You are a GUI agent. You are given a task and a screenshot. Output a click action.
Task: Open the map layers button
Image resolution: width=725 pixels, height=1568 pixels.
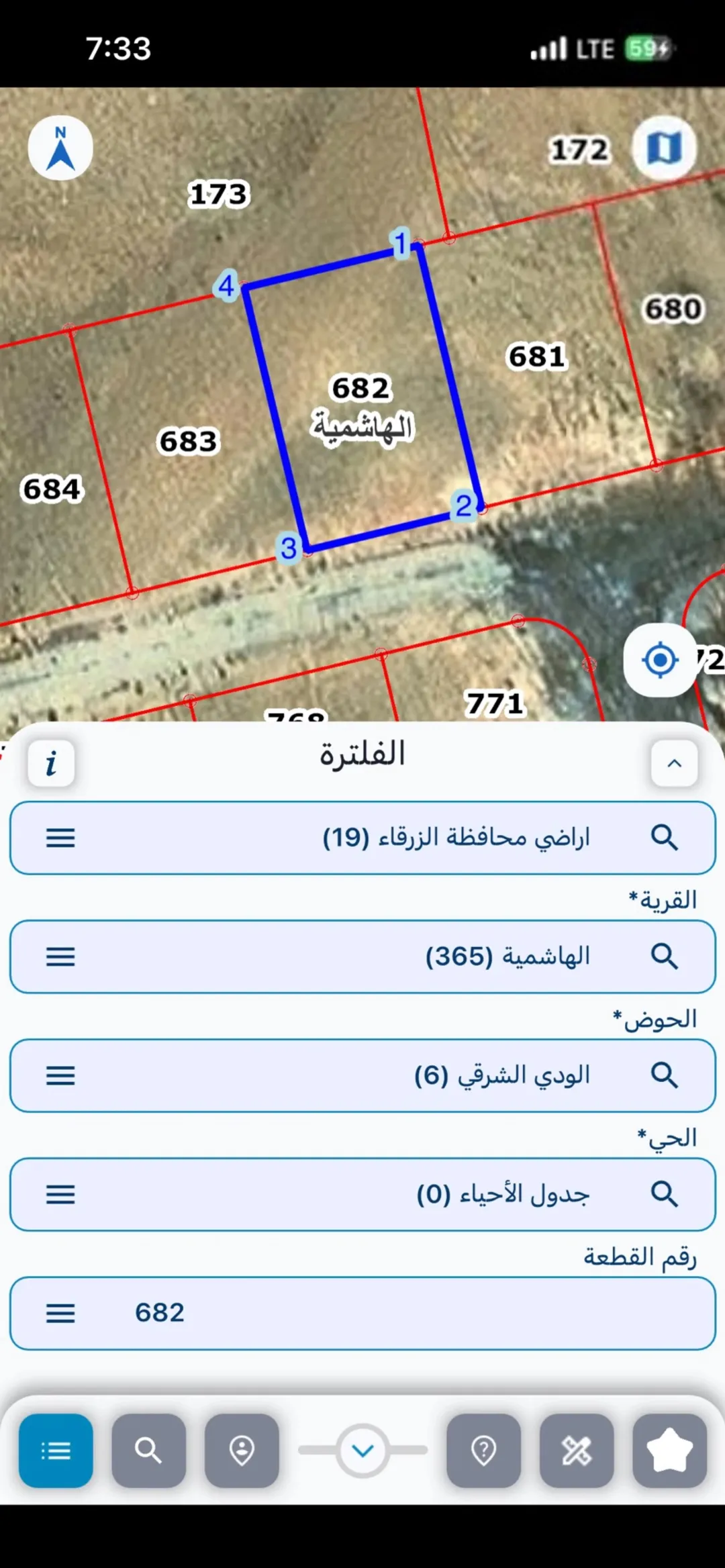pos(665,147)
